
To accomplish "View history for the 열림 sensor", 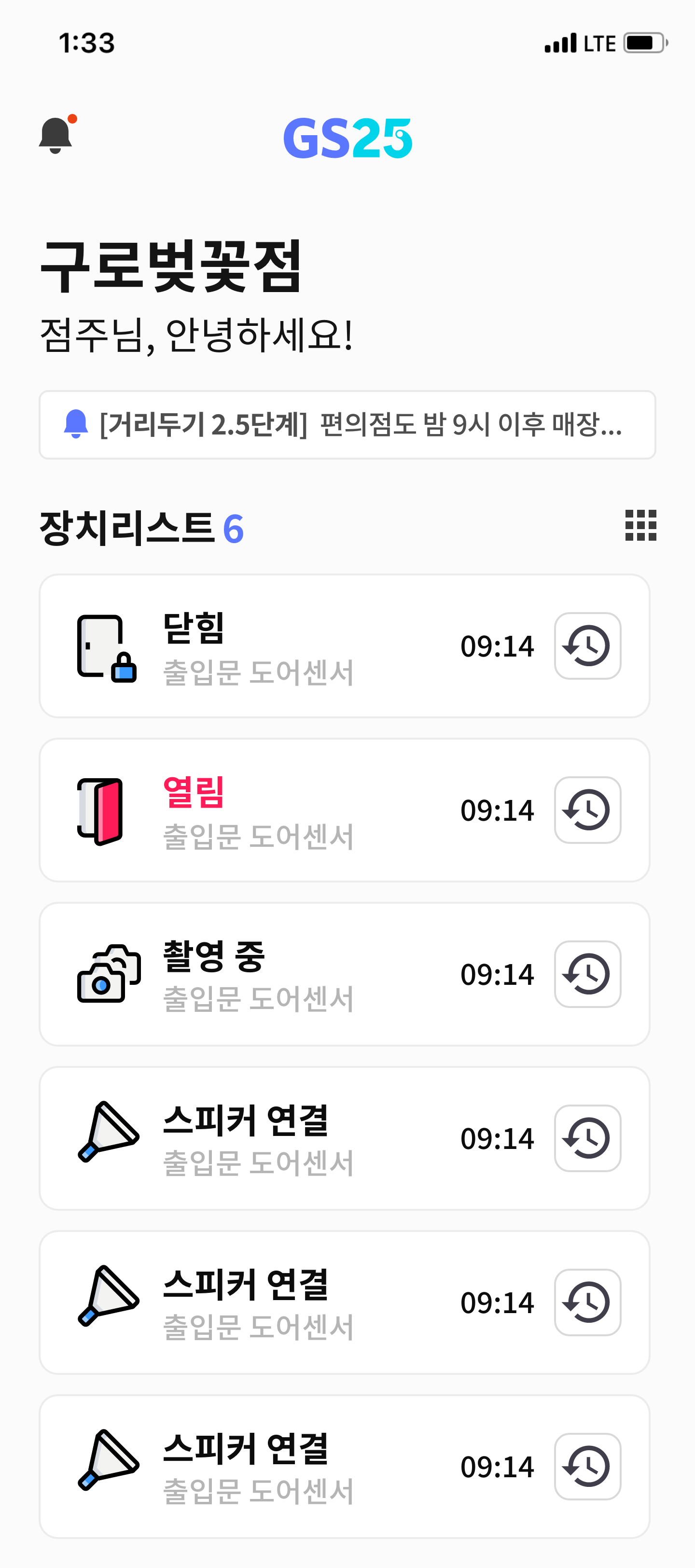I will pos(587,810).
